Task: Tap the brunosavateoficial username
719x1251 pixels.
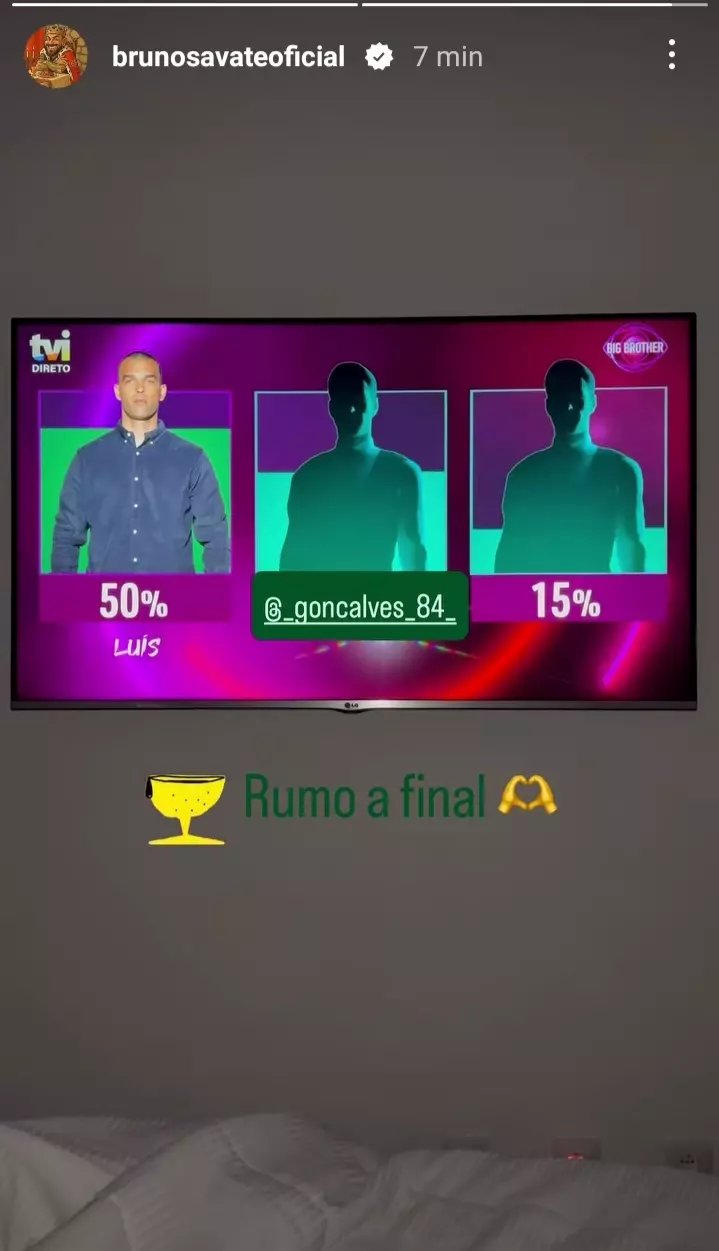Action: [228, 57]
